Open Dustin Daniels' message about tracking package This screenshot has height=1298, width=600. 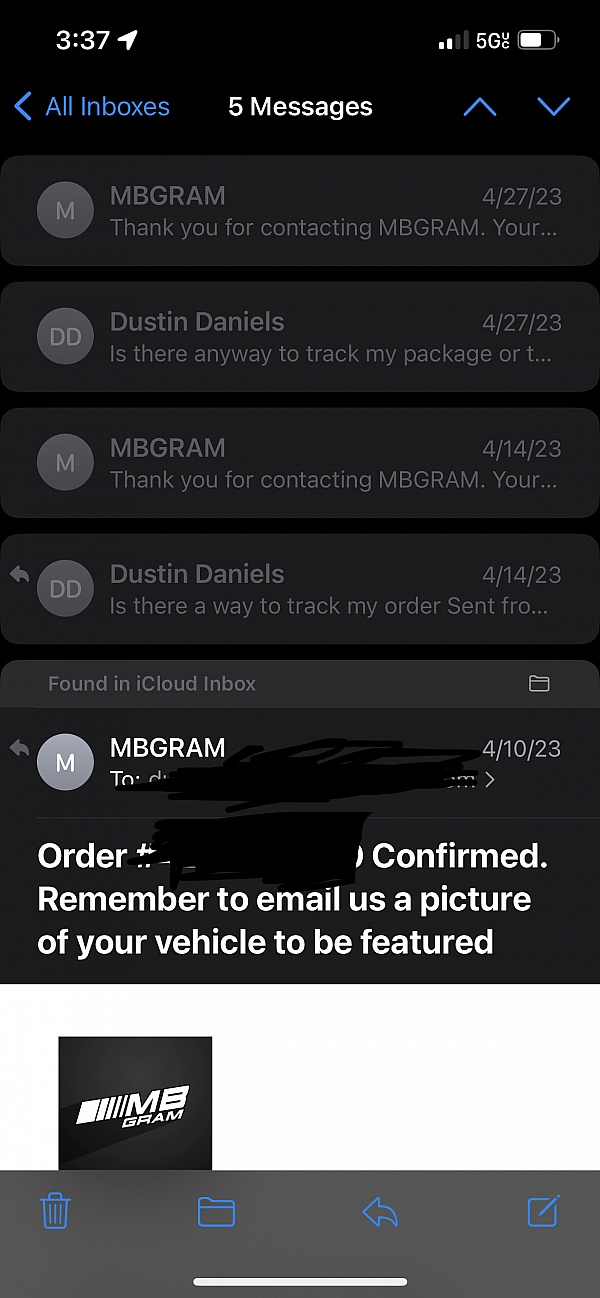tap(300, 337)
